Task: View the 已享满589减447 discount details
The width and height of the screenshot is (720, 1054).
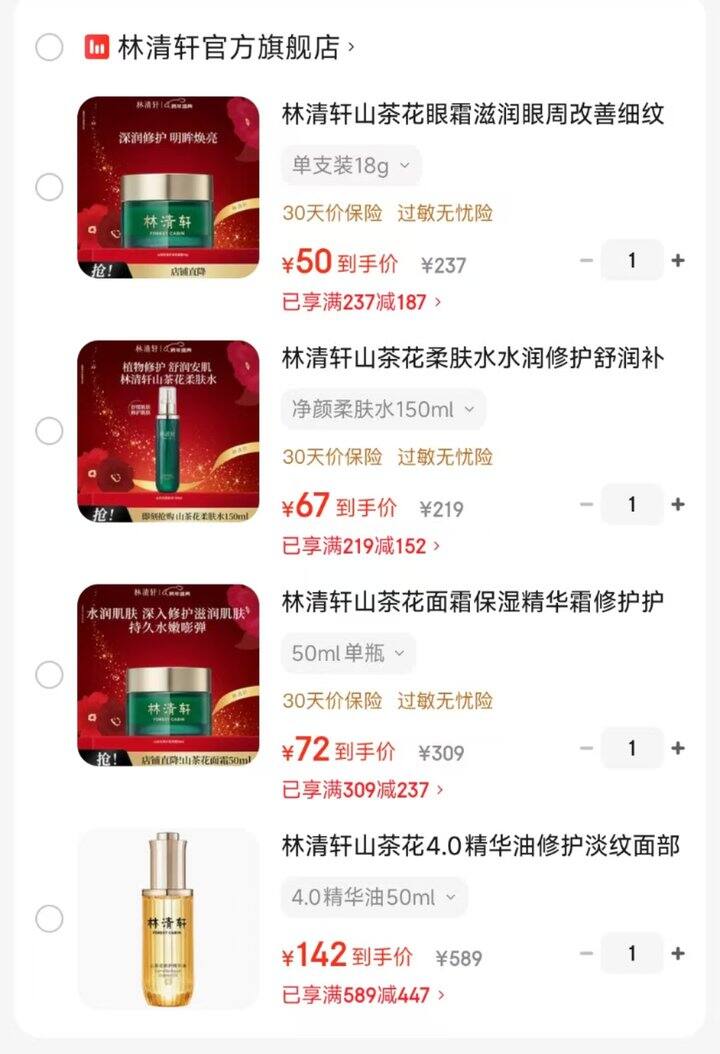Action: pos(362,995)
